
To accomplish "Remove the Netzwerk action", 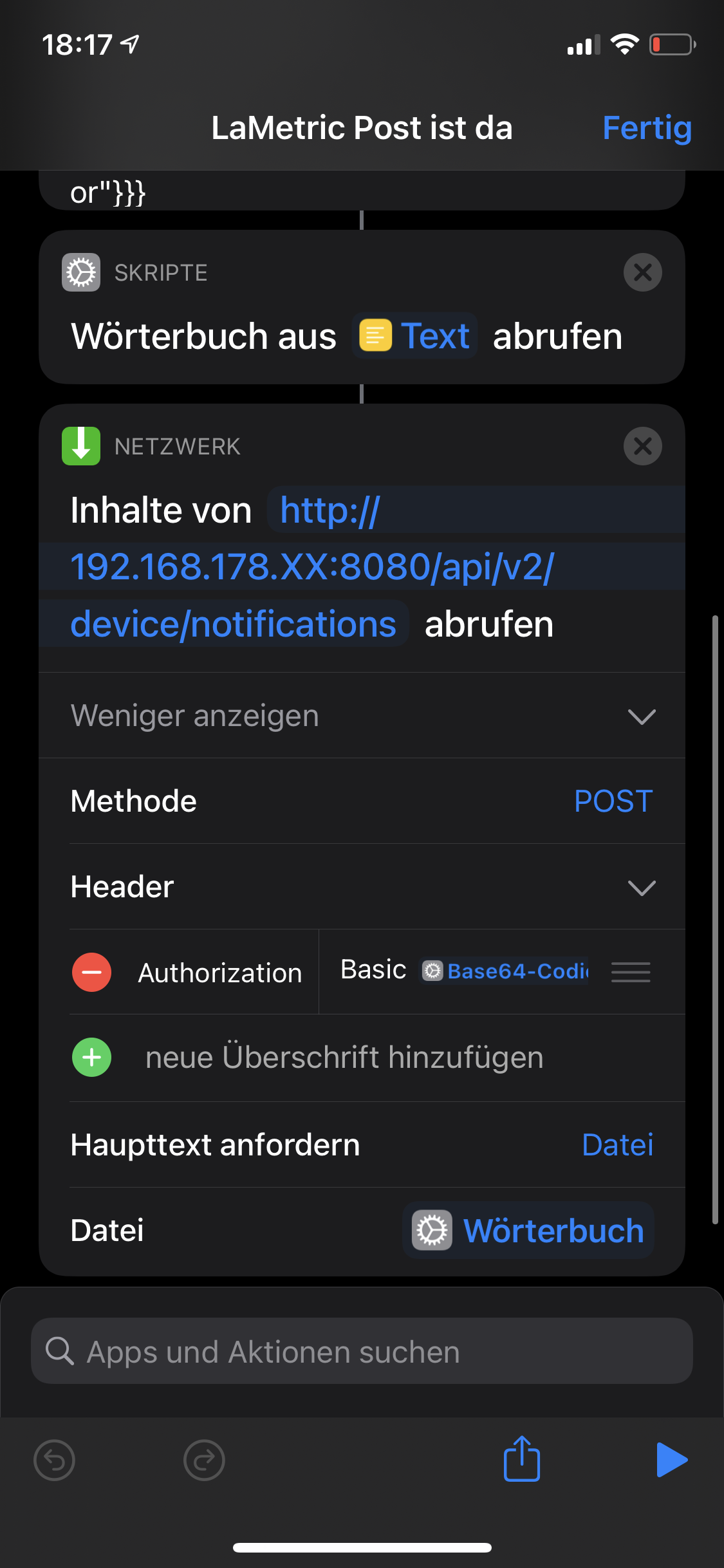I will coord(642,446).
